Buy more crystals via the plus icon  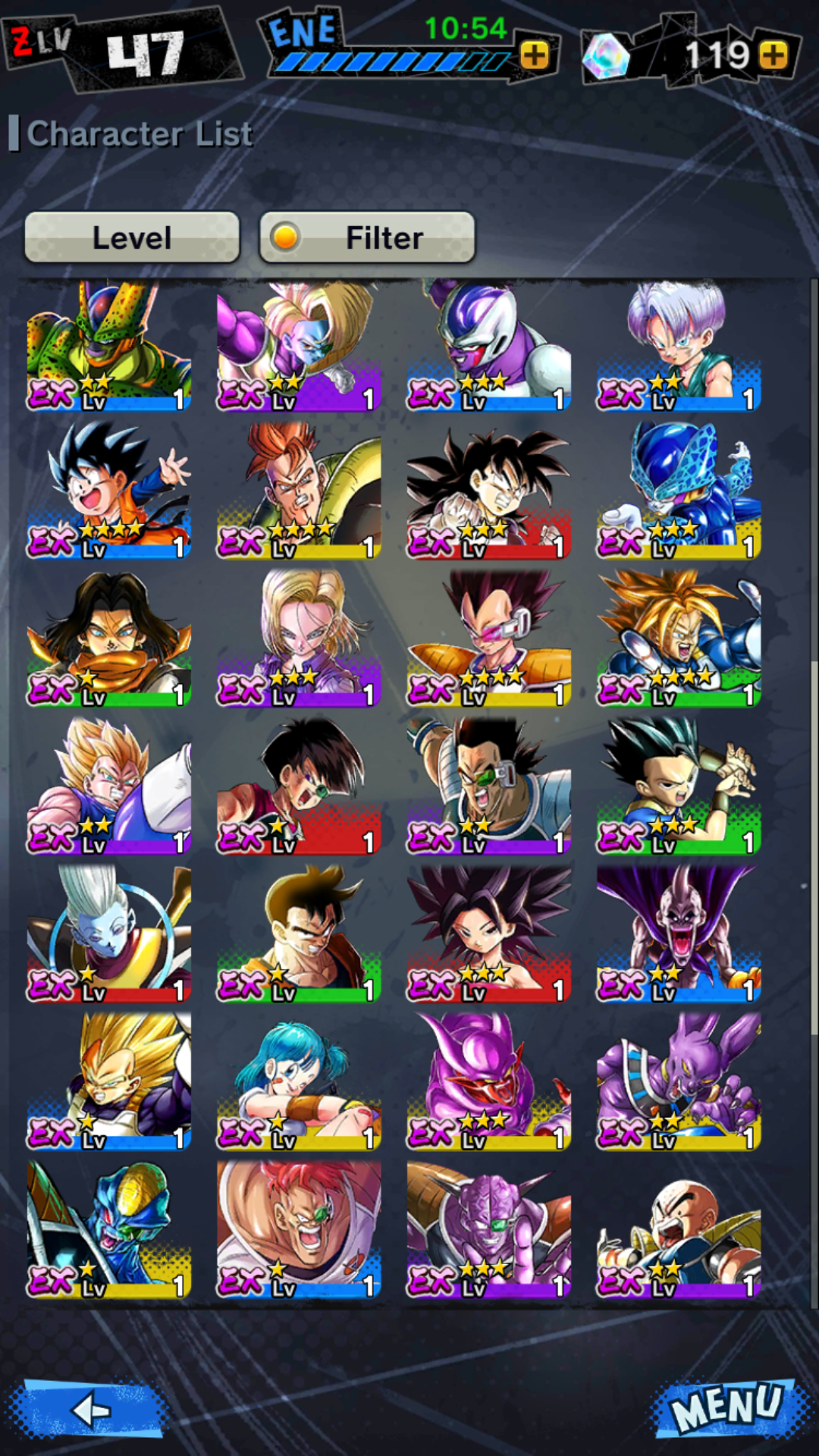coord(773,55)
